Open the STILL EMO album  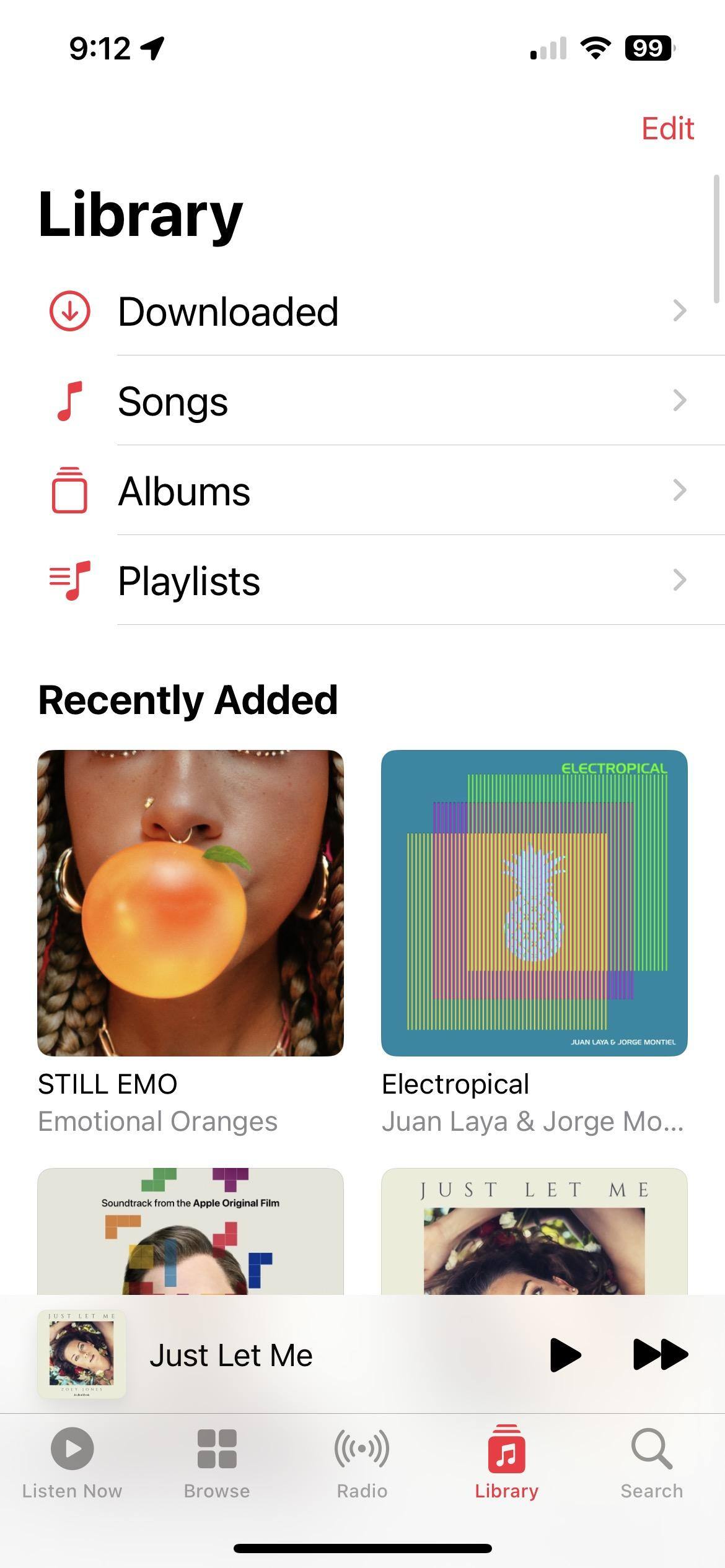[190, 903]
